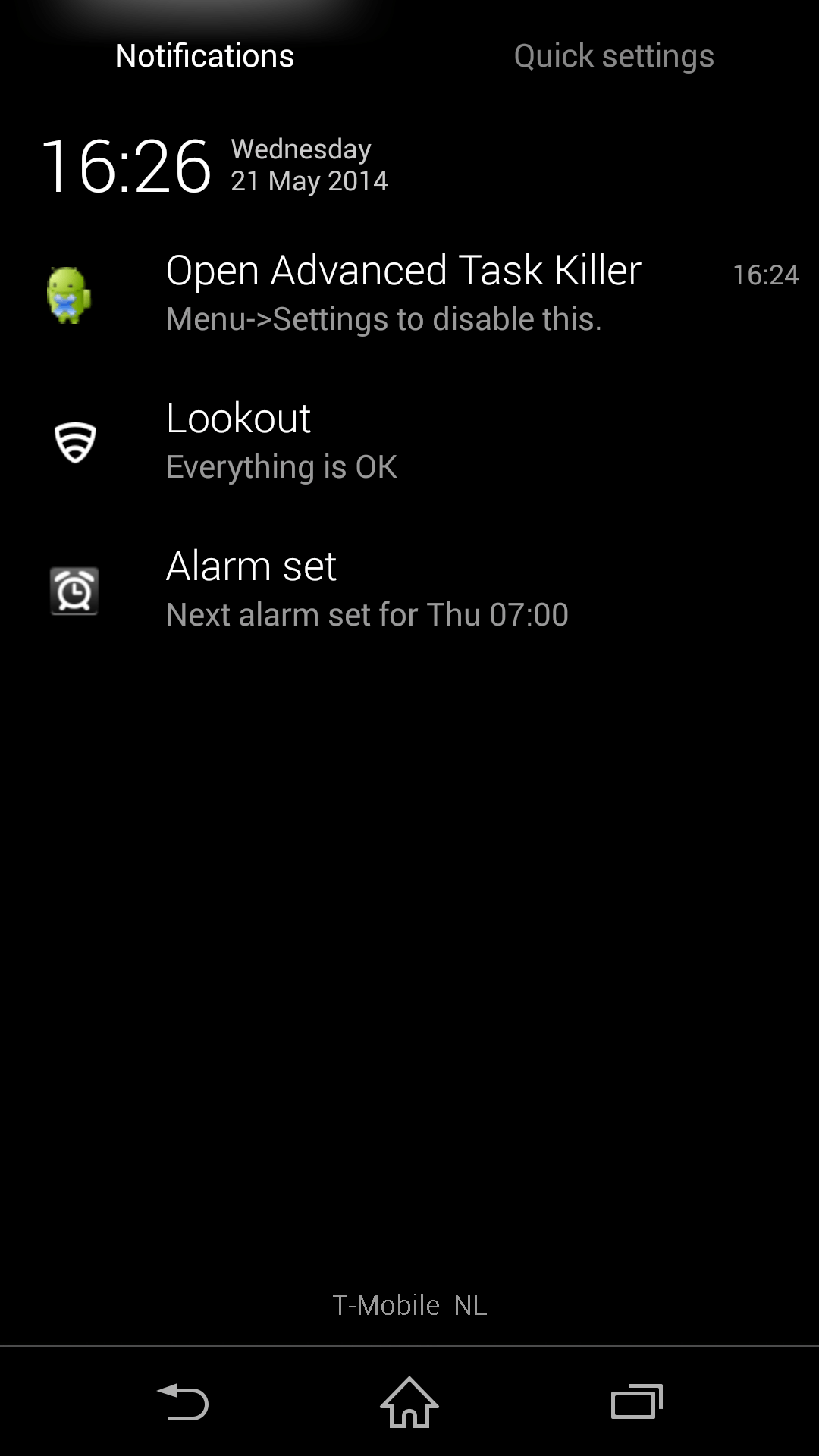The image size is (819, 1456).
Task: Tap the 16:26 clock in the header
Action: (126, 166)
